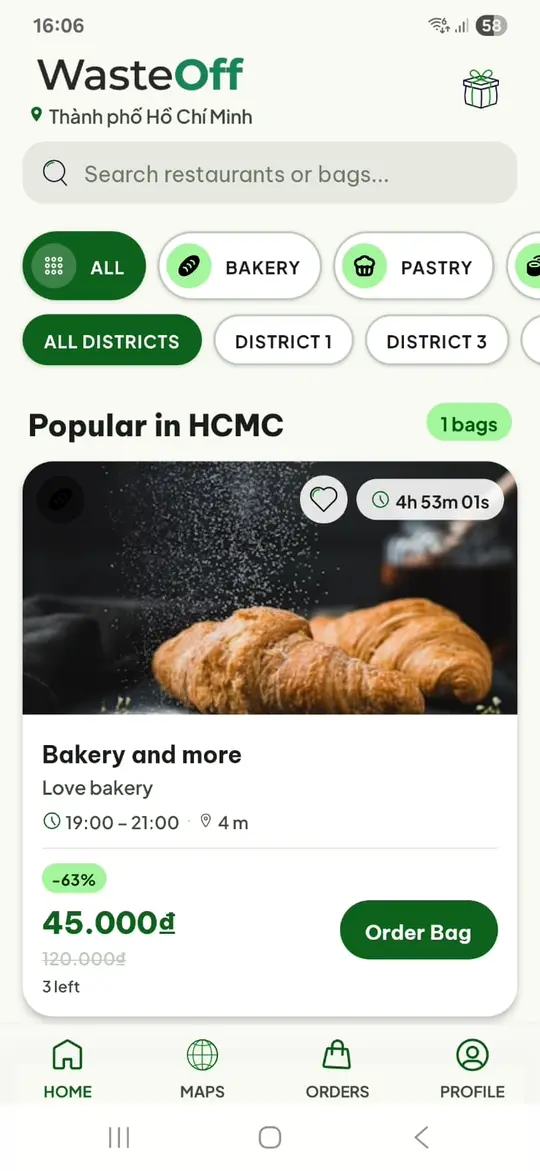Switch to the Maps tab
The image size is (540, 1171).
202,1069
